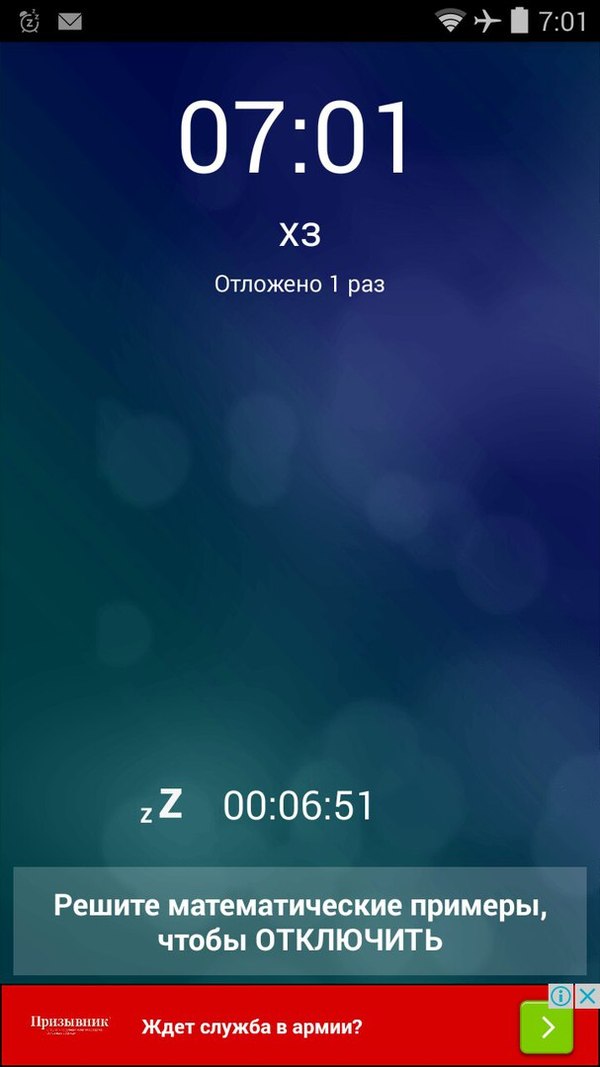Close the ad banner with the X

(588, 996)
